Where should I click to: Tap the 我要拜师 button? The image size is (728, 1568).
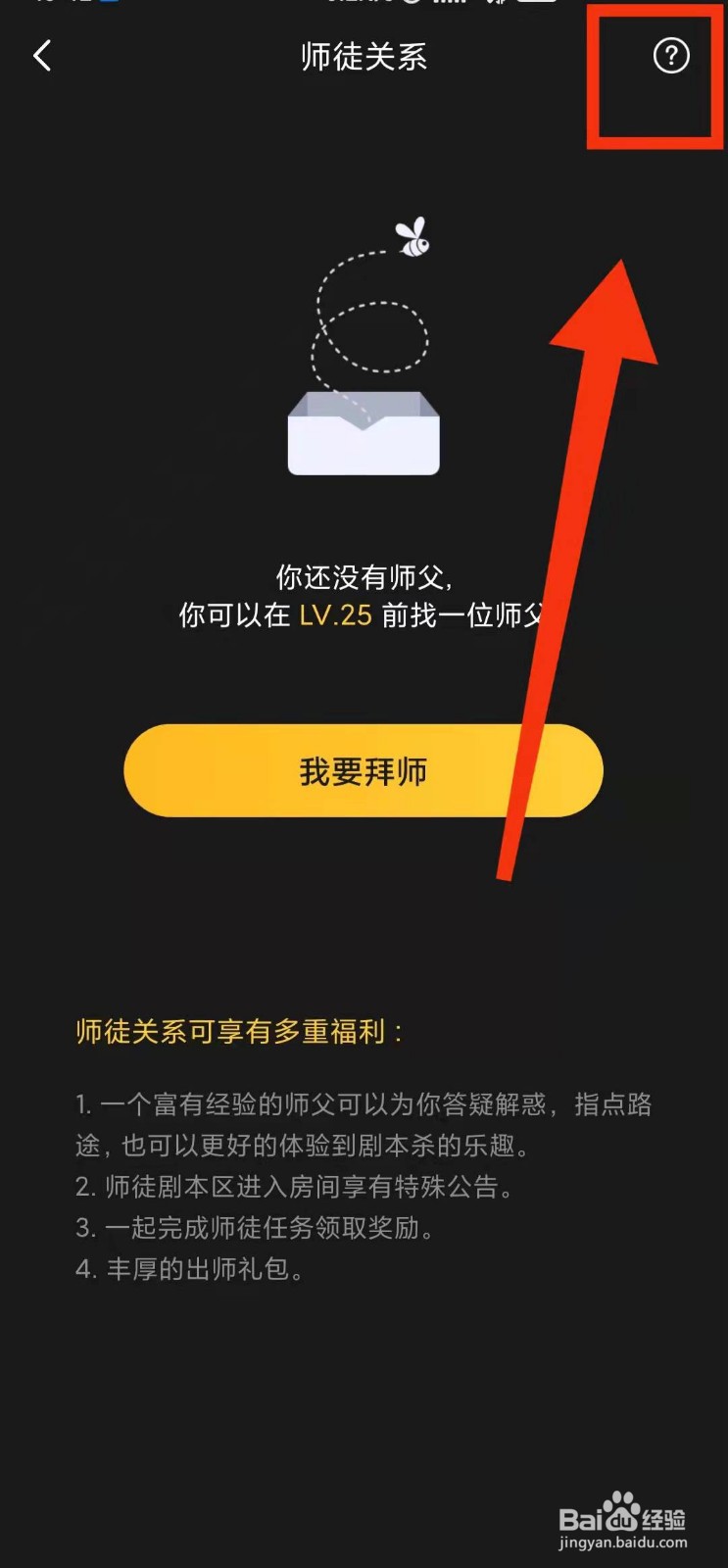[364, 771]
